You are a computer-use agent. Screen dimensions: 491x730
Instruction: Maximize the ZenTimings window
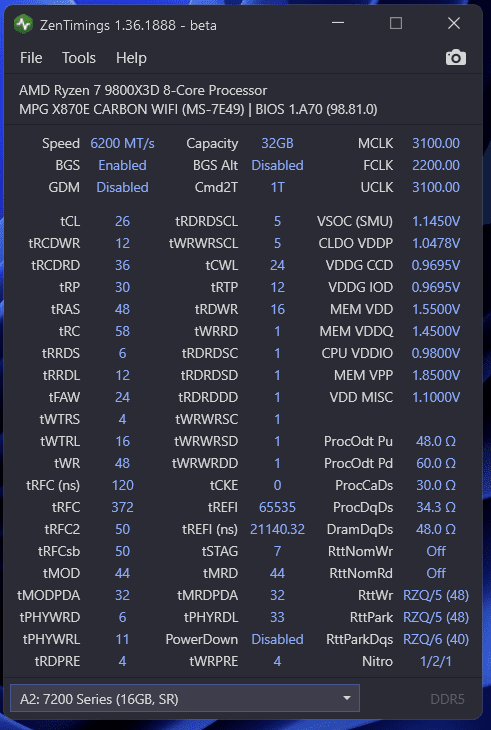[396, 23]
